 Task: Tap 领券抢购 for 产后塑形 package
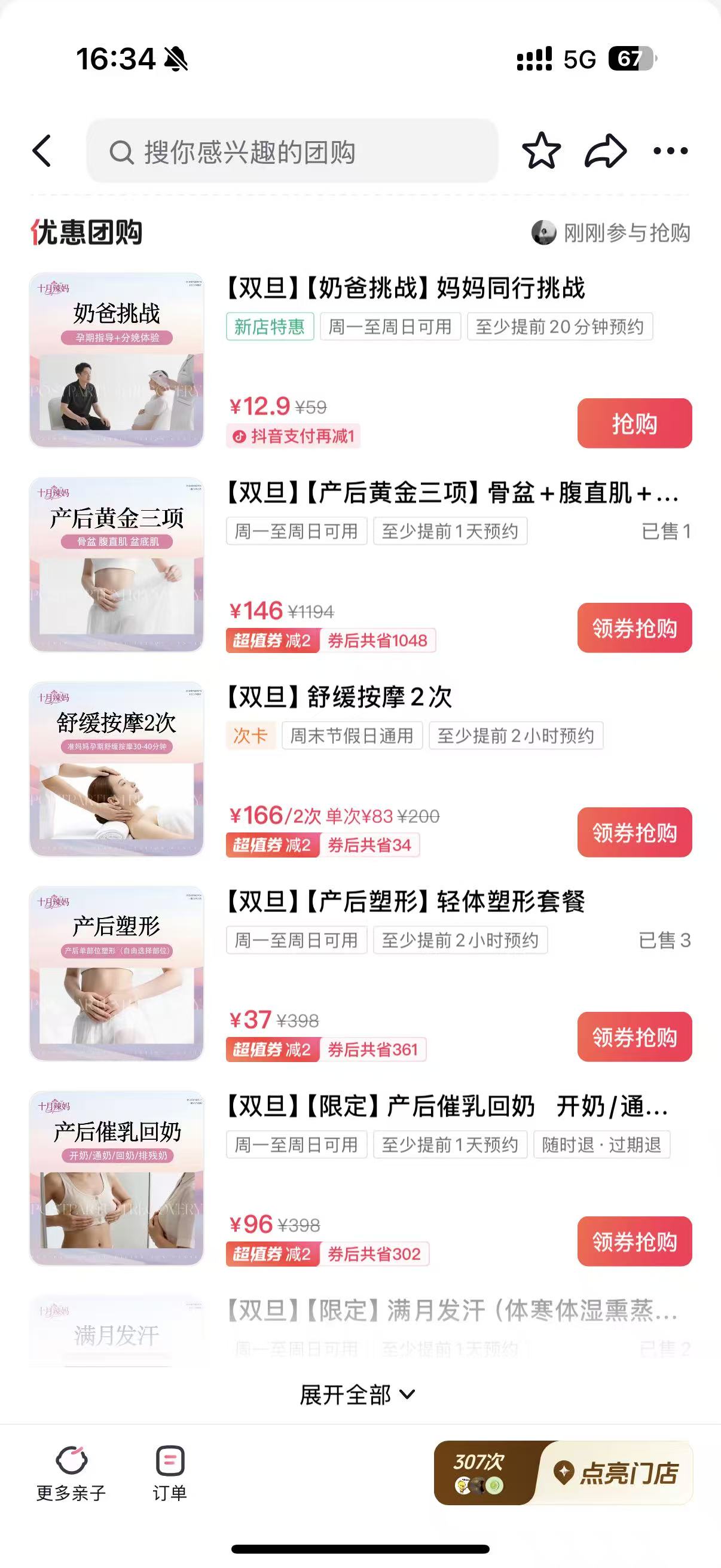tap(634, 1037)
